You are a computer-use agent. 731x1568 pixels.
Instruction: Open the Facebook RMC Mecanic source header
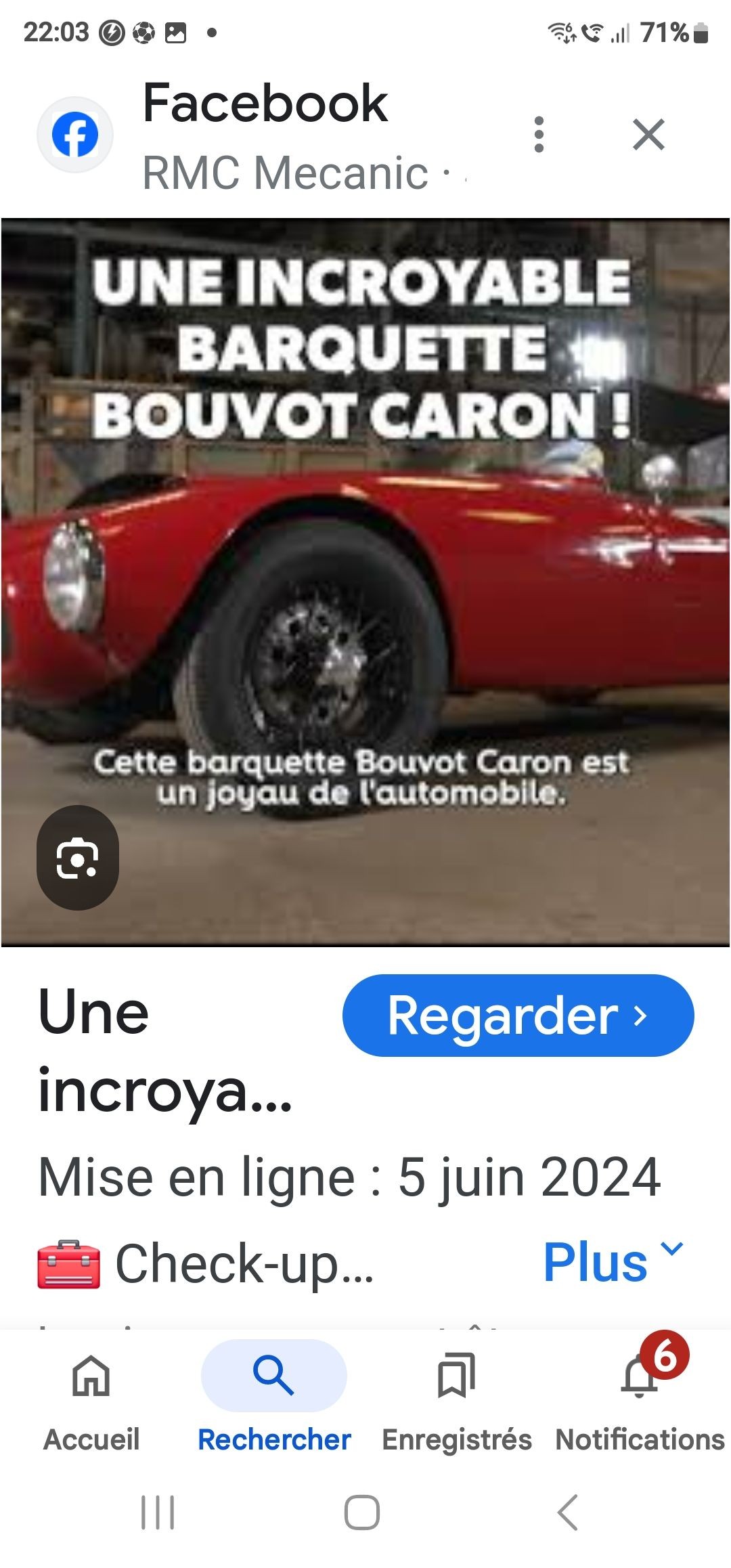coord(264,135)
